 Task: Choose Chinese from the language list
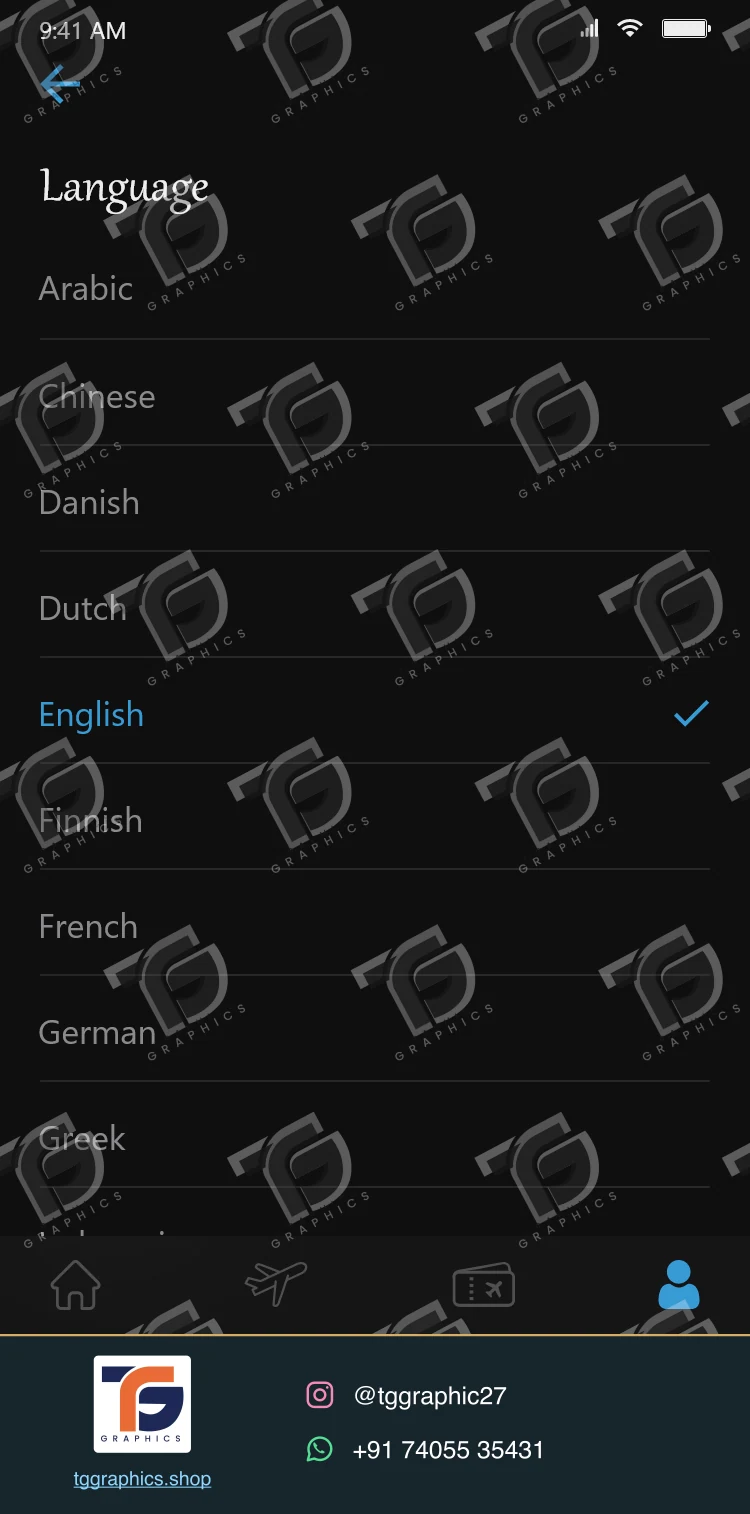click(374, 395)
